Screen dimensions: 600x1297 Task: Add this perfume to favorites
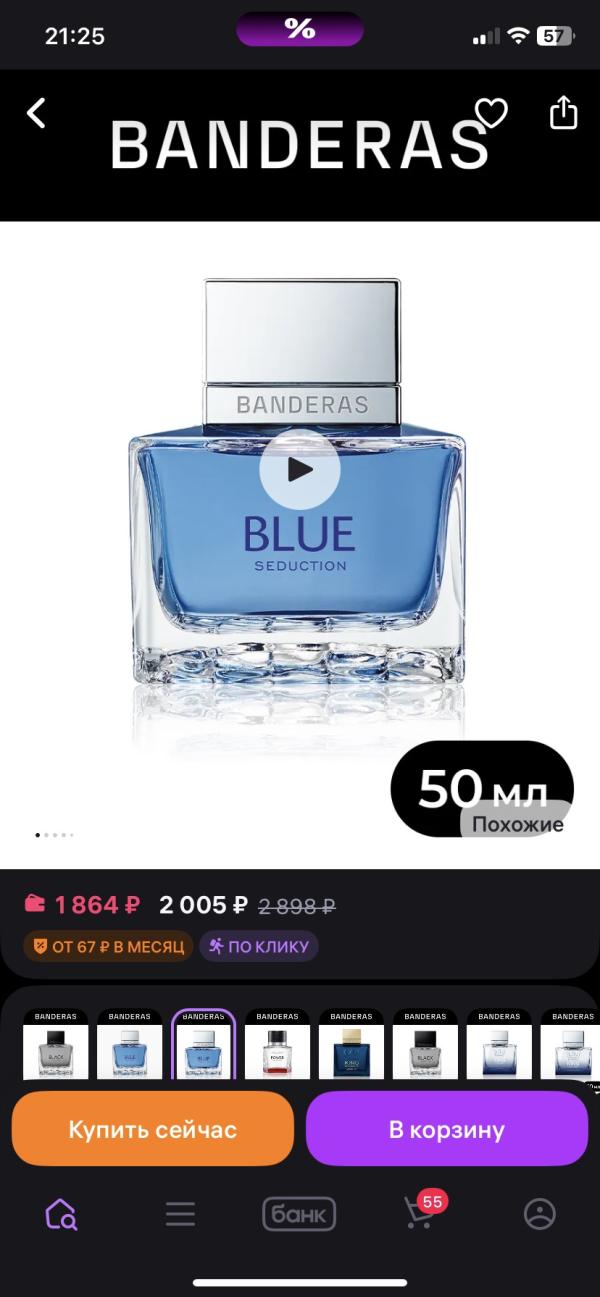click(491, 113)
